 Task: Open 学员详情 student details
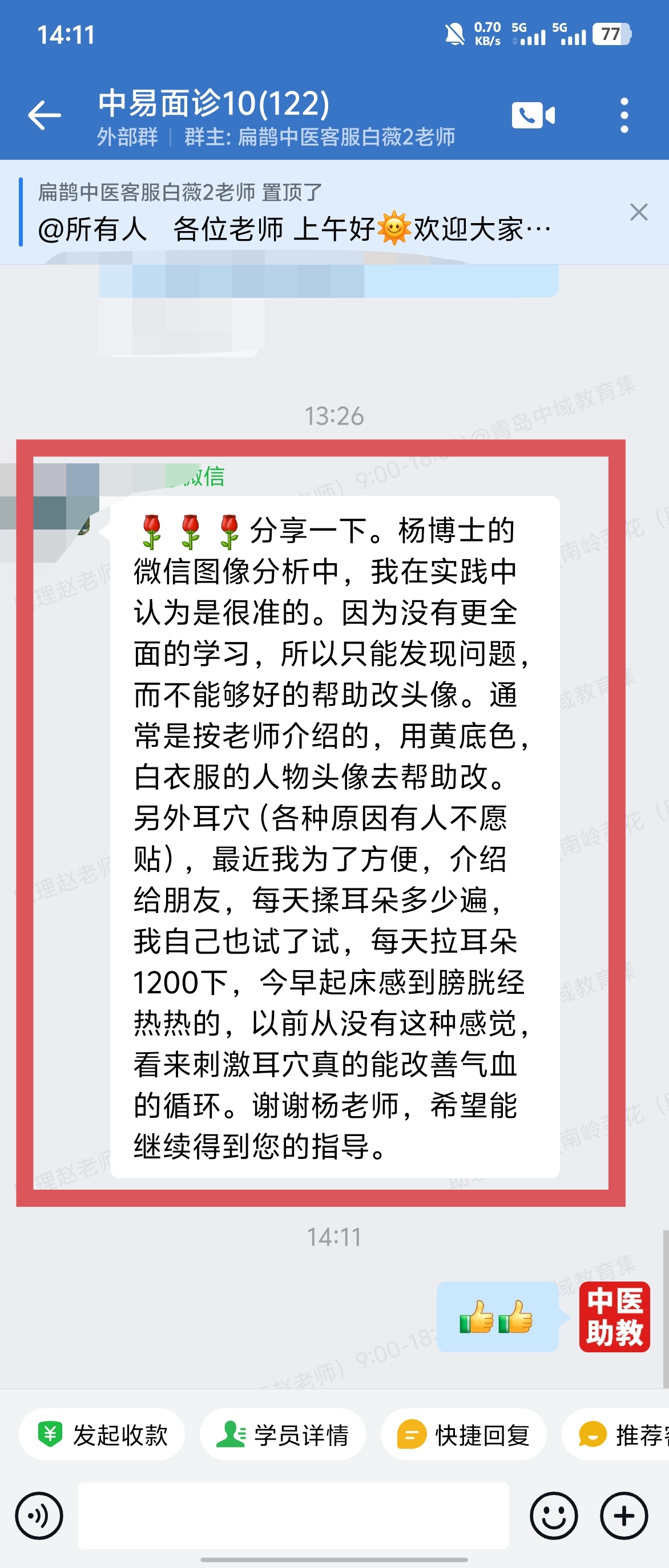pyautogui.click(x=283, y=1434)
